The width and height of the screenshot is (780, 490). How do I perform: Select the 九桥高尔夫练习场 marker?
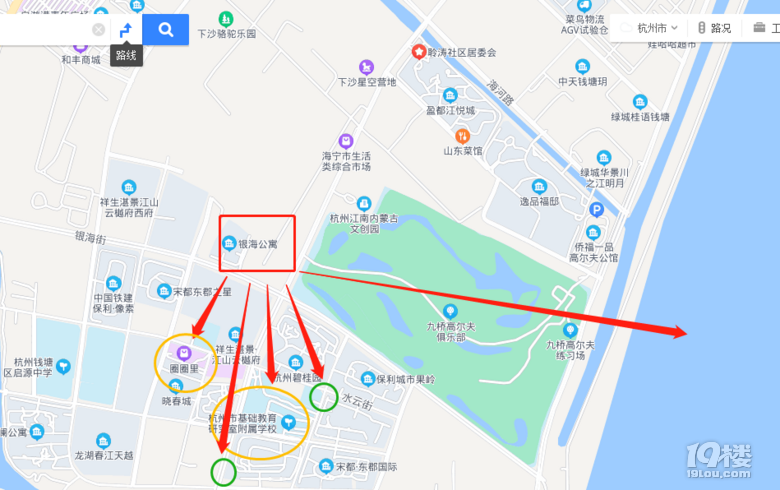(x=570, y=329)
